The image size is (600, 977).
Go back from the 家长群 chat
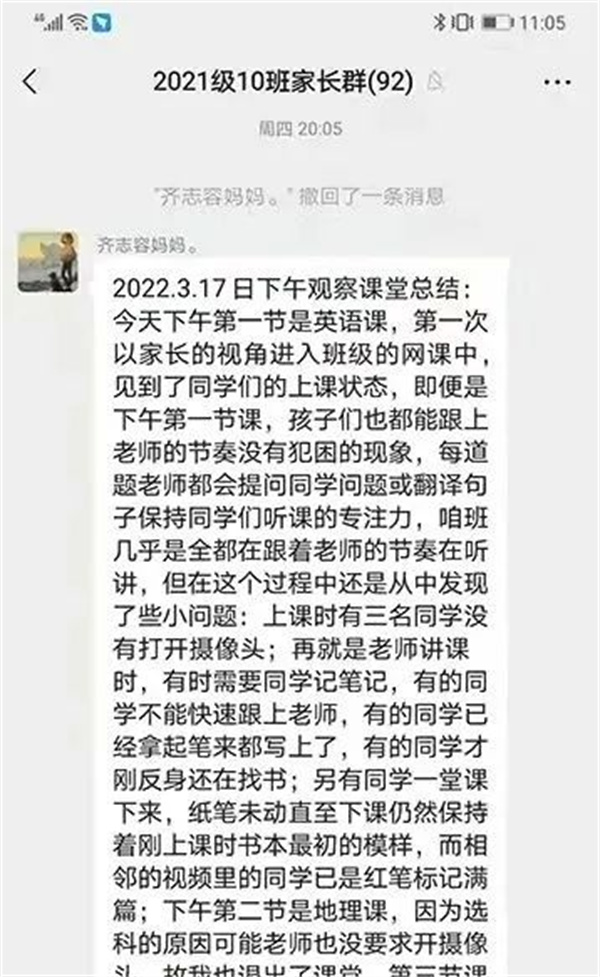click(30, 82)
